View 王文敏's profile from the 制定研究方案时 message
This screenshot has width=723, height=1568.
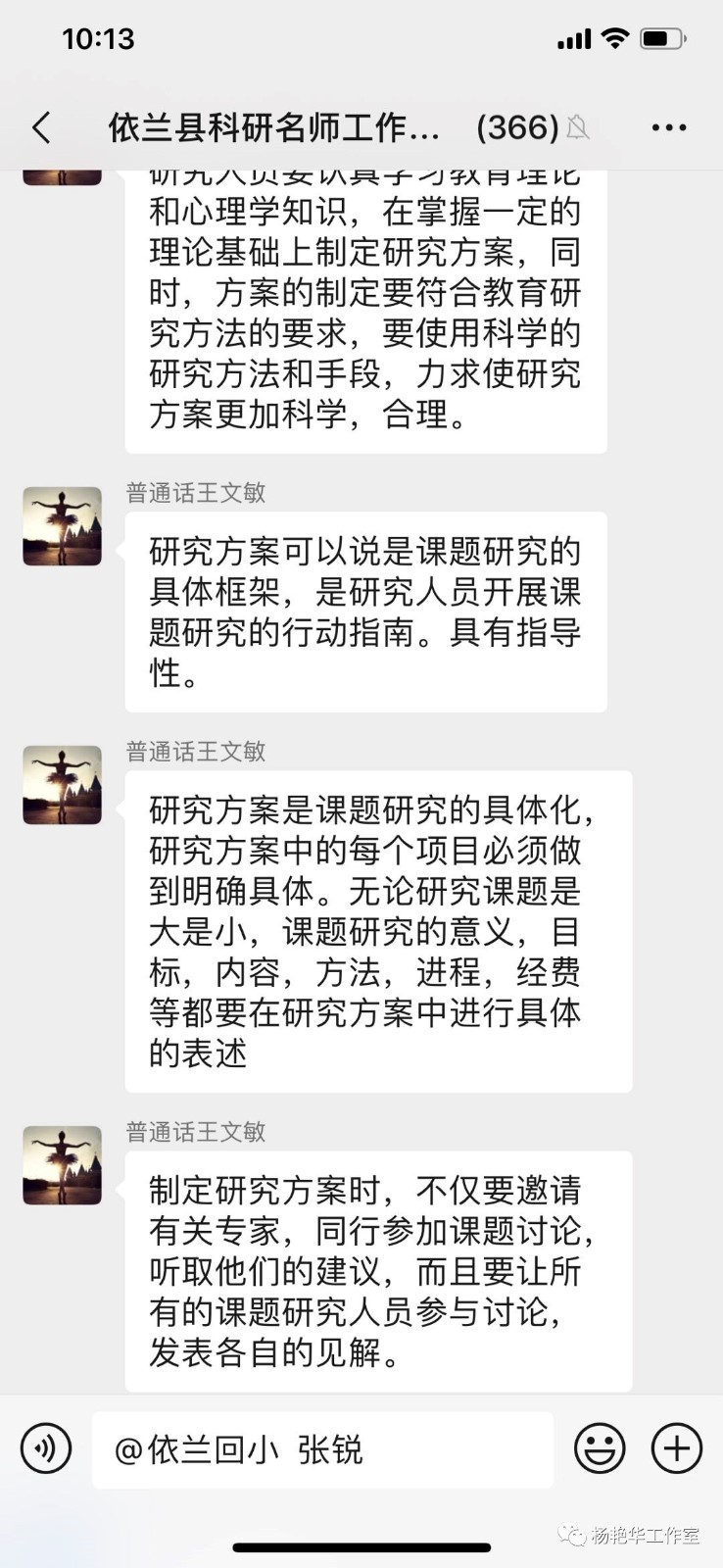(x=63, y=1165)
